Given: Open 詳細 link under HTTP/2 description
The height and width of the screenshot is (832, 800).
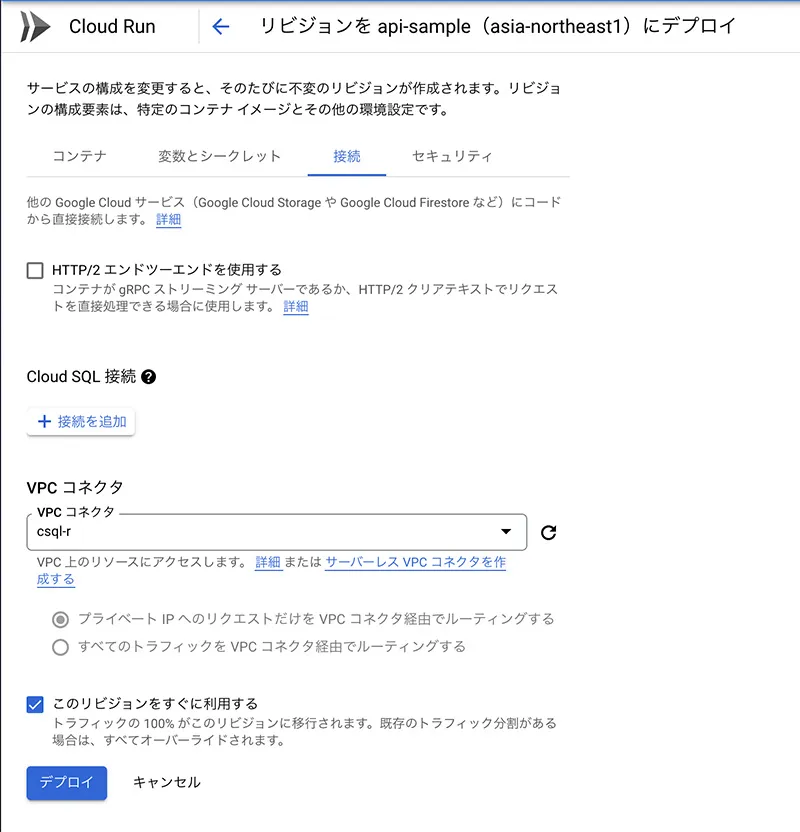Looking at the screenshot, I should 296,307.
